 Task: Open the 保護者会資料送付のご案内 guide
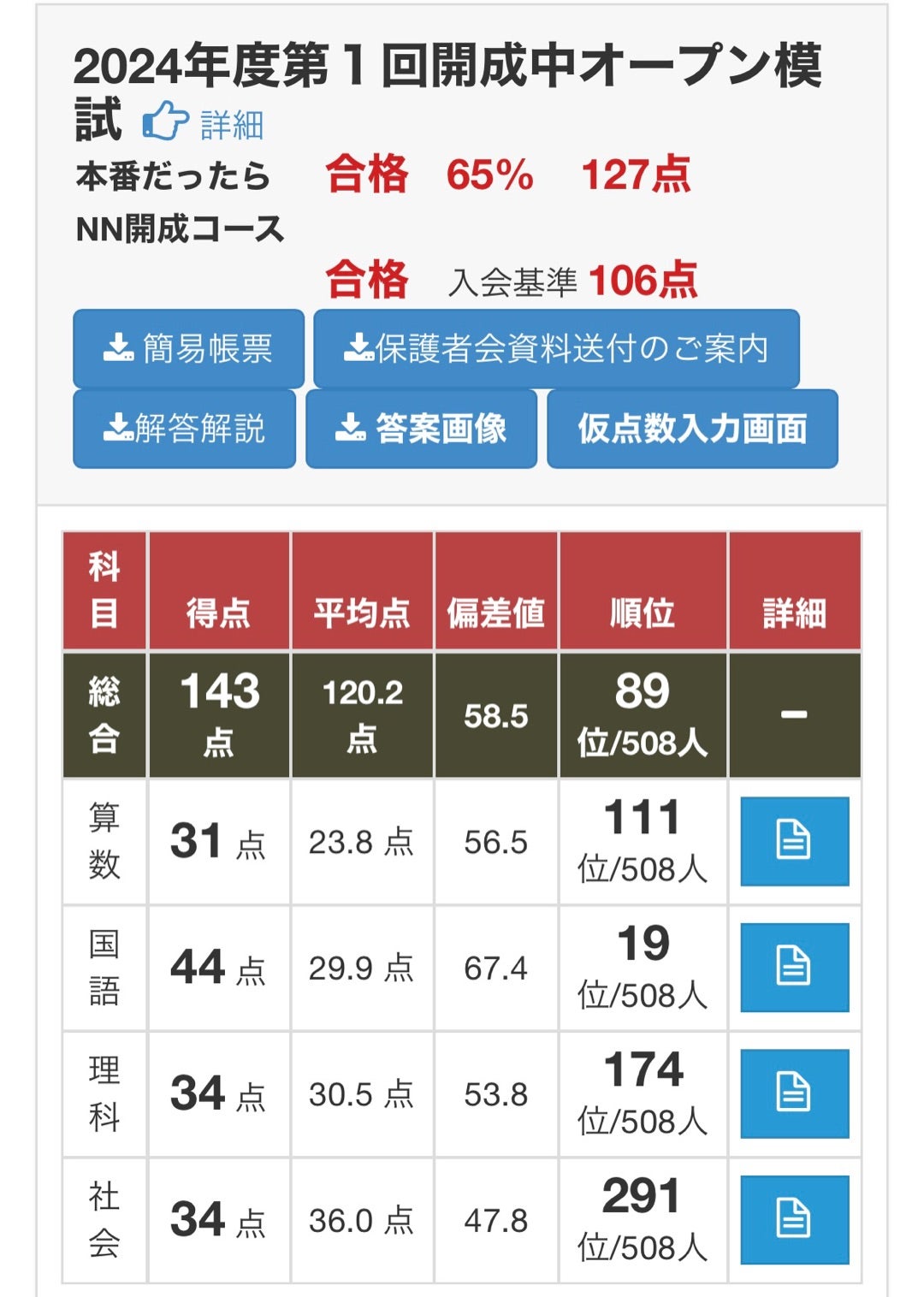[554, 347]
